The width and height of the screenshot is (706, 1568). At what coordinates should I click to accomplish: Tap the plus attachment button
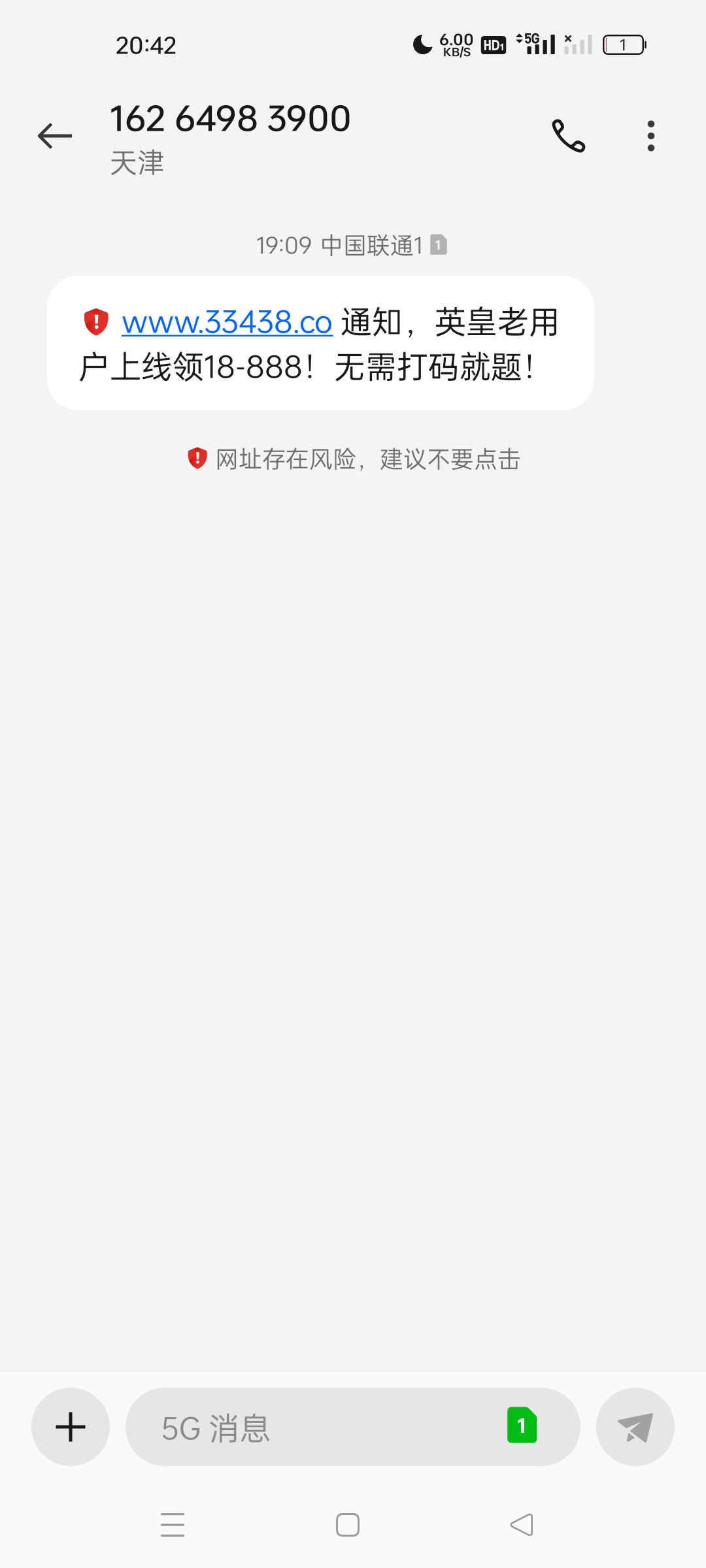click(x=71, y=1427)
